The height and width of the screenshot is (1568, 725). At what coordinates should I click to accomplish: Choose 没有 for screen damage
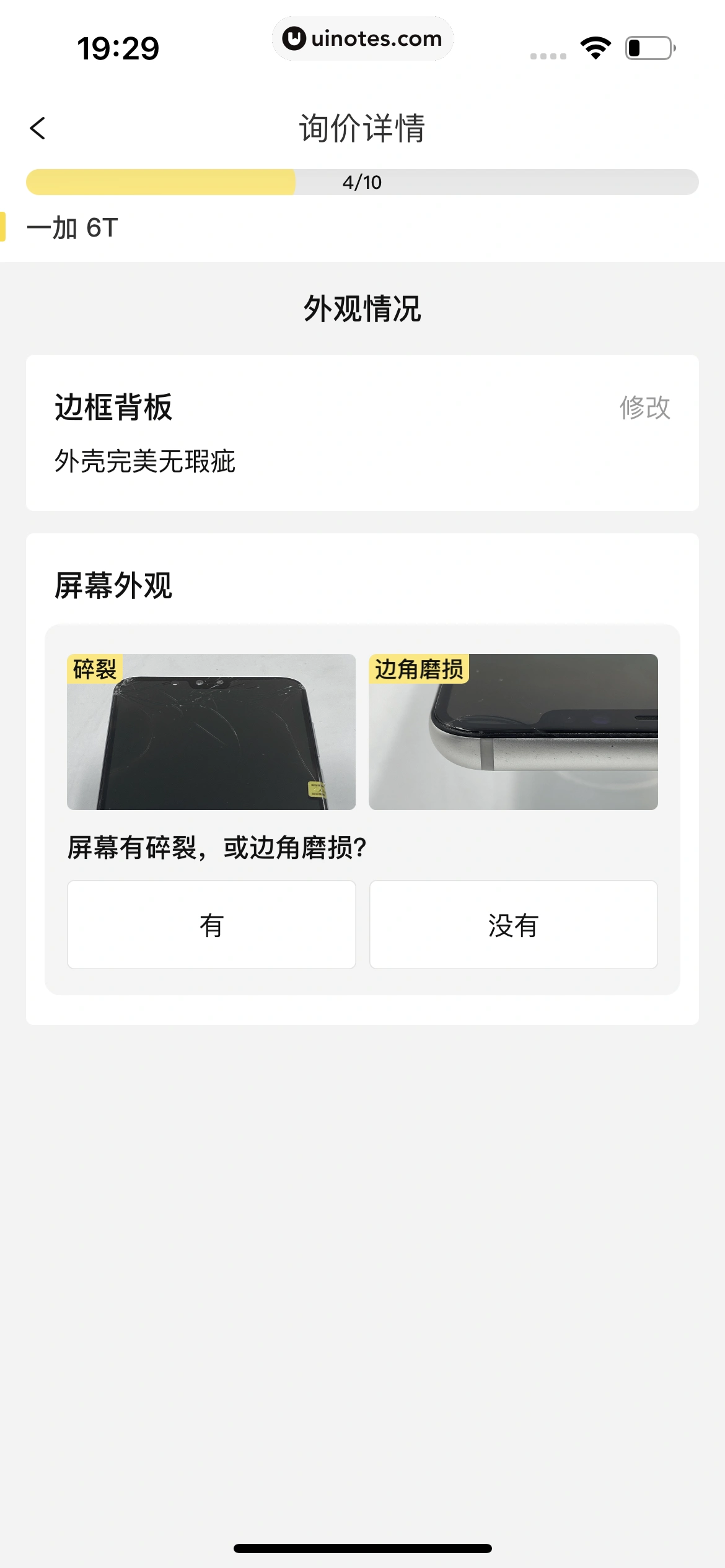tap(513, 925)
